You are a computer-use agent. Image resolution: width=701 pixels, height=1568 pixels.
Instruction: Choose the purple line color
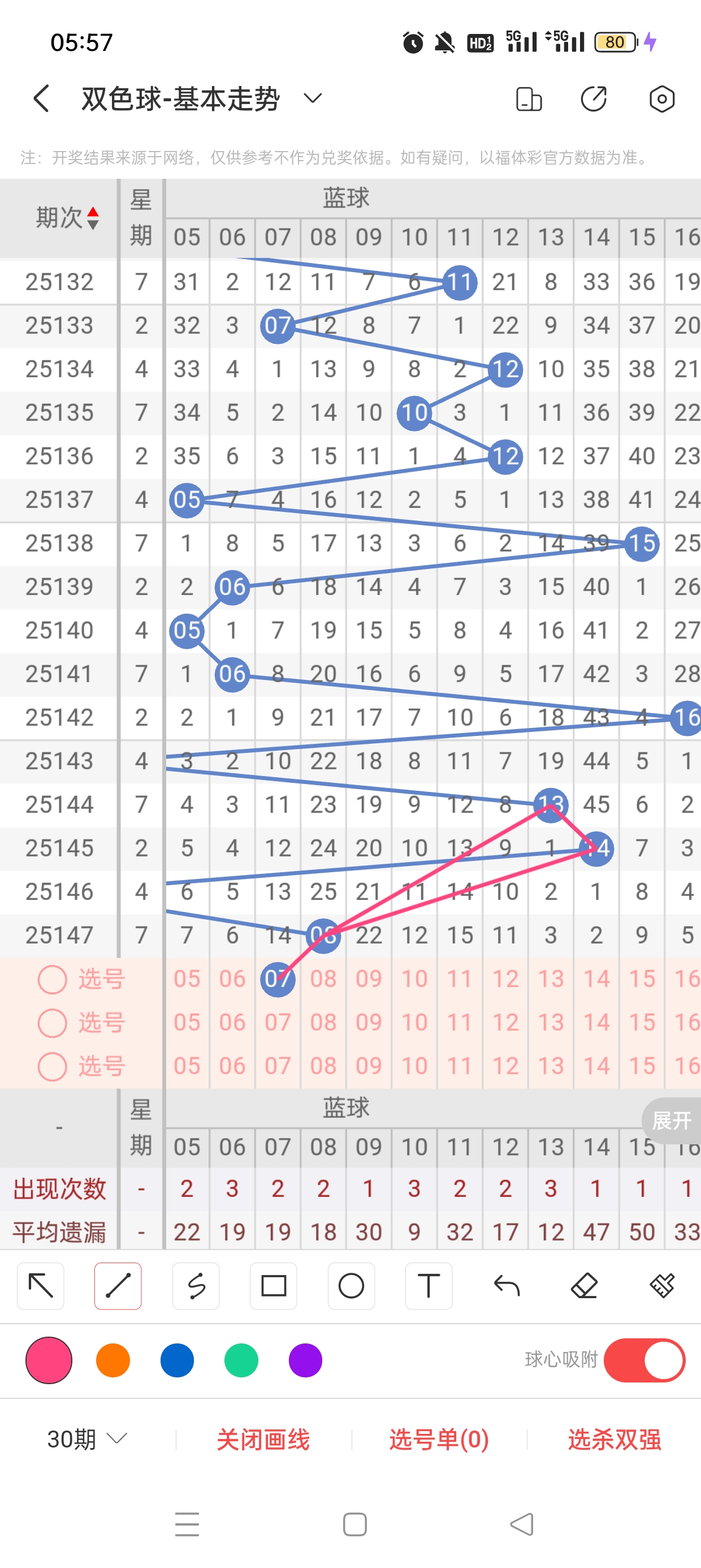point(305,1360)
